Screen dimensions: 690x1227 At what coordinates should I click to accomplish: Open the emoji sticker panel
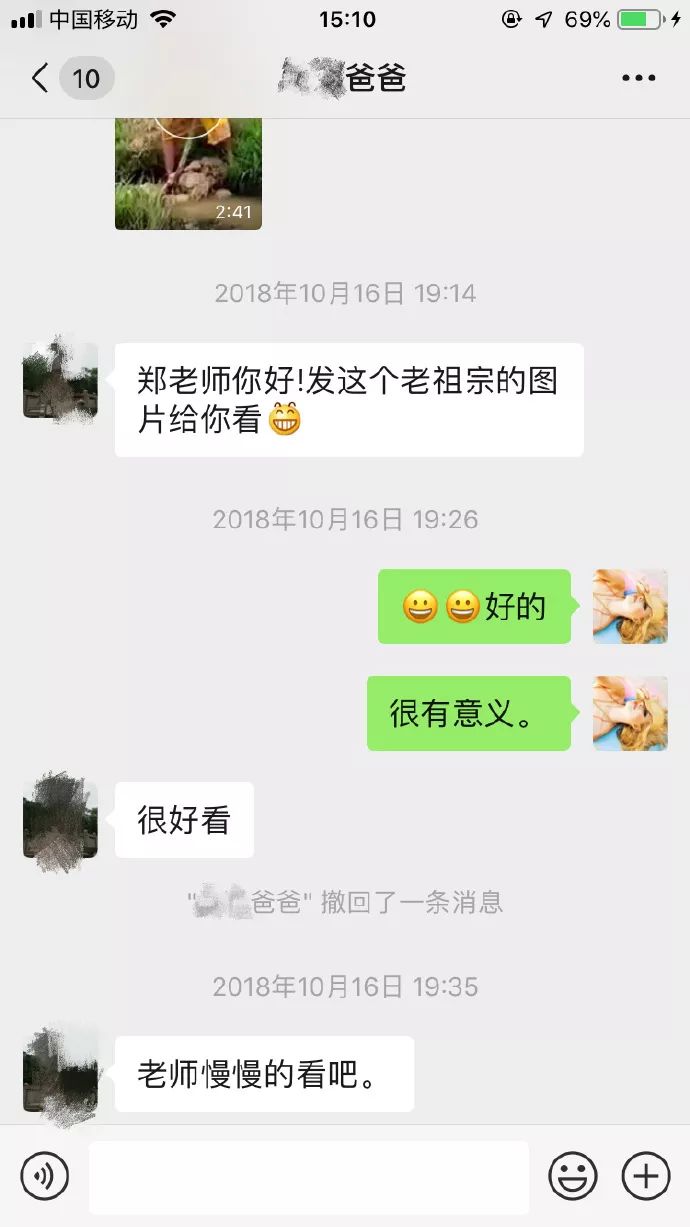click(x=572, y=1176)
